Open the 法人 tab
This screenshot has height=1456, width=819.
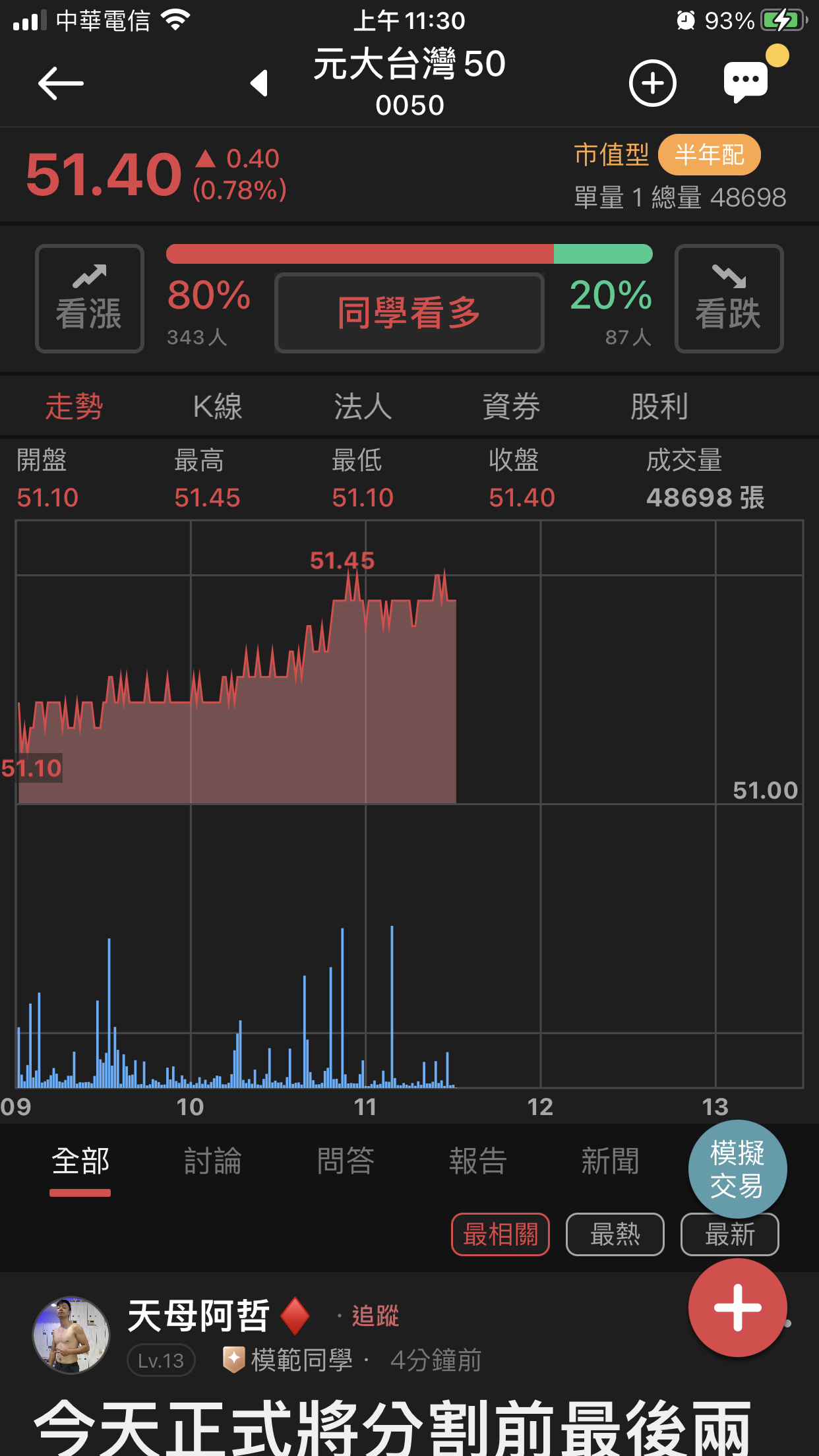point(363,406)
